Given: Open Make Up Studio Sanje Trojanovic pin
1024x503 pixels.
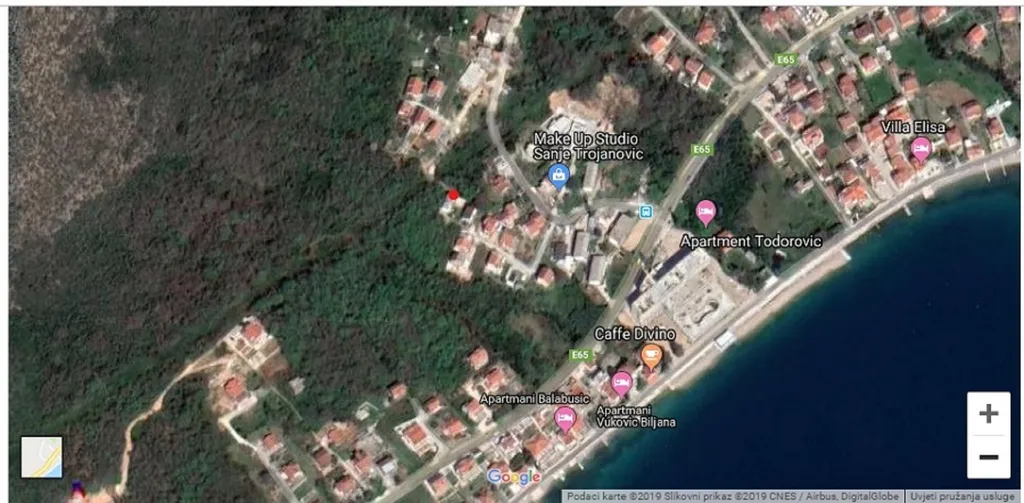Looking at the screenshot, I should 559,177.
